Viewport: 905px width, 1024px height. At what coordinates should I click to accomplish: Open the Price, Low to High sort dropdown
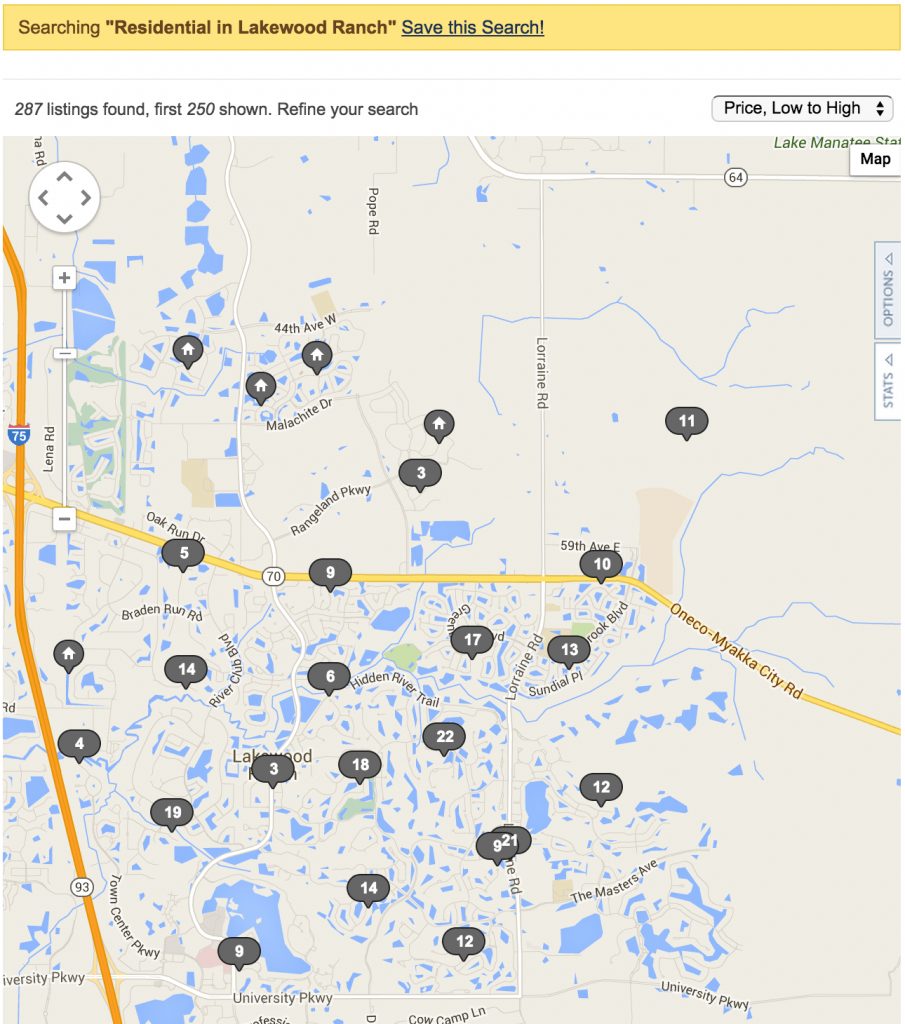coord(801,107)
